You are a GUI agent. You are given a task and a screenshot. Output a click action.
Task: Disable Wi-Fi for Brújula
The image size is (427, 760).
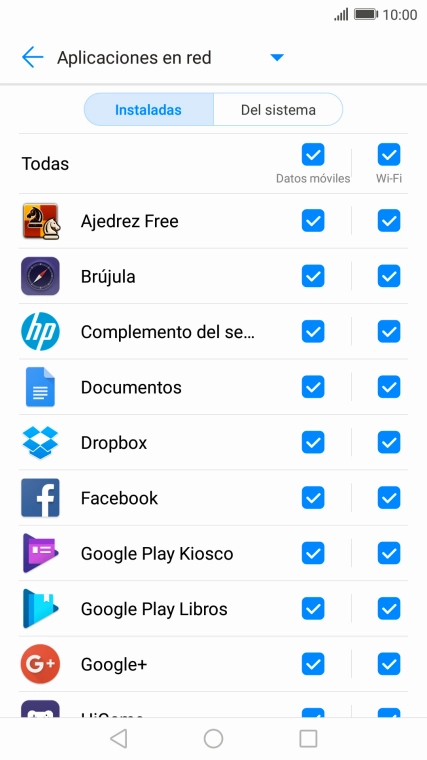click(x=389, y=276)
